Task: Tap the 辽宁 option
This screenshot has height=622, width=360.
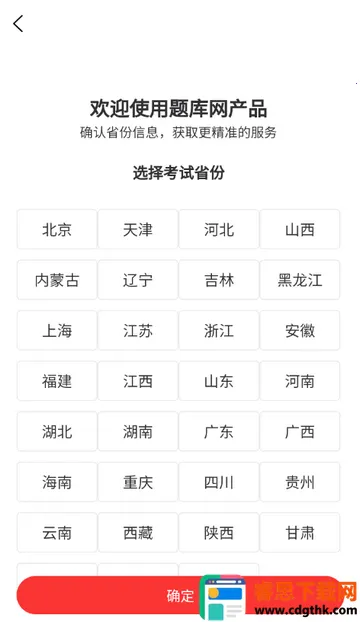Action: tap(138, 280)
